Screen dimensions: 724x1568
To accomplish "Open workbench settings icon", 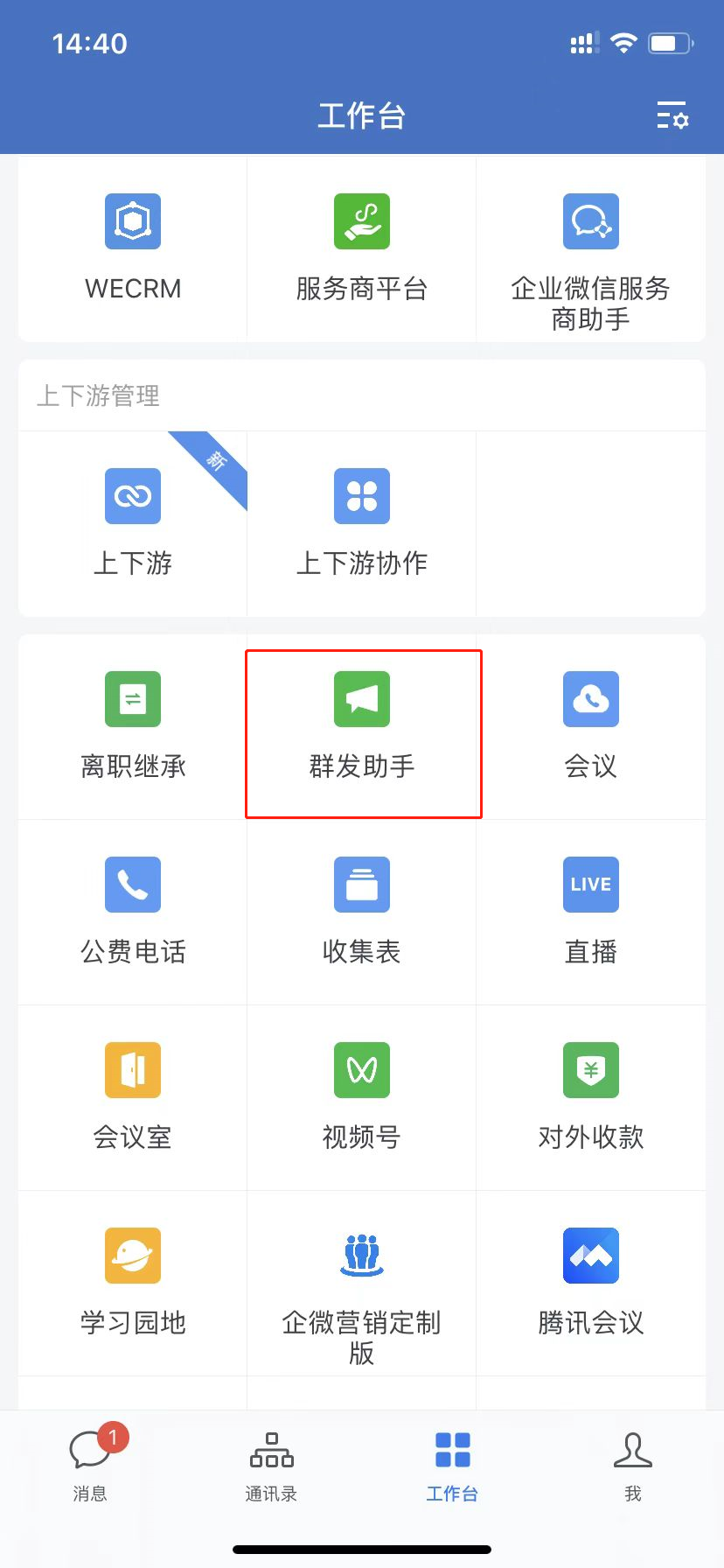I will (x=672, y=115).
